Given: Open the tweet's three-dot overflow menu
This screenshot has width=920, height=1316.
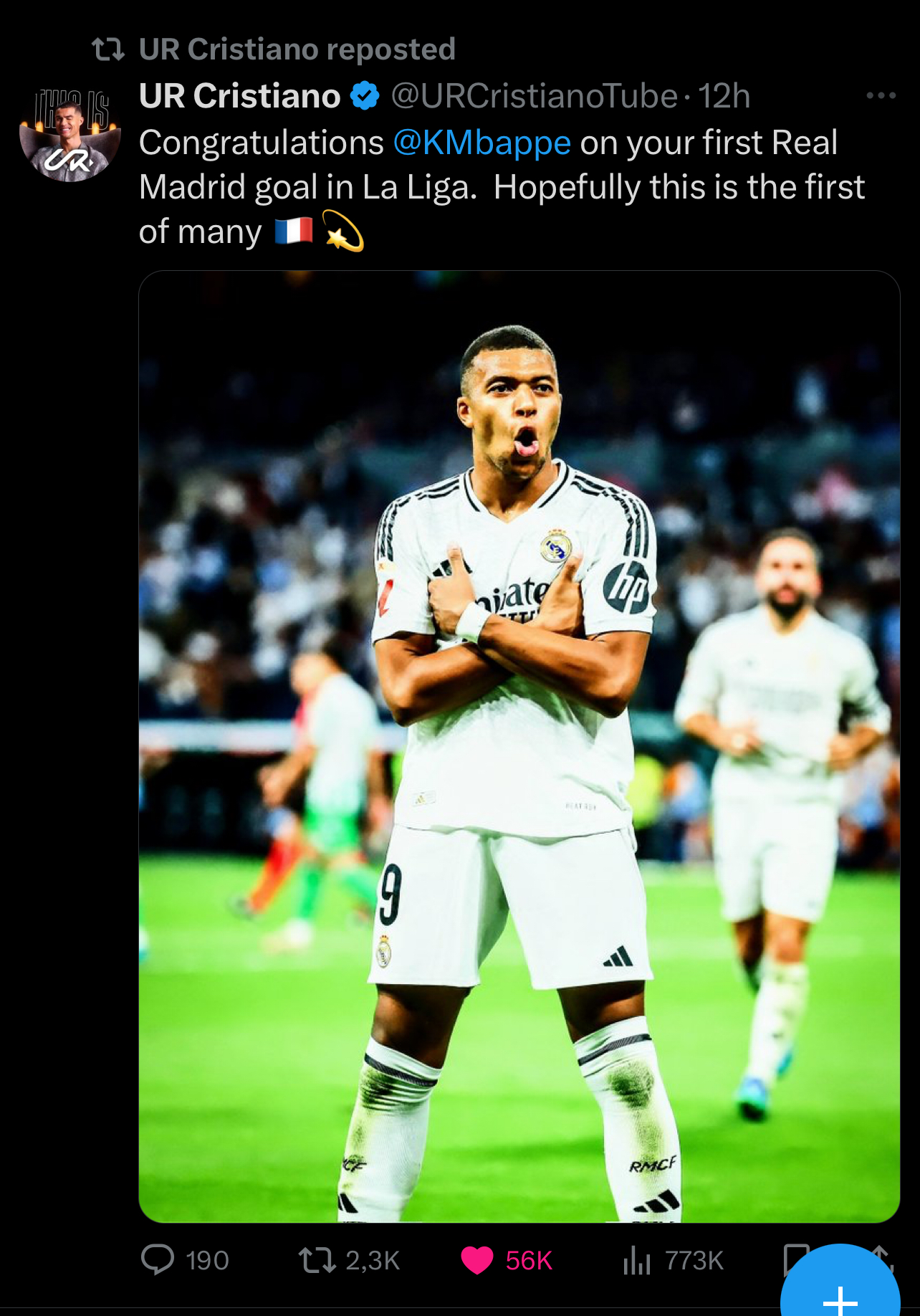Looking at the screenshot, I should tap(881, 96).
